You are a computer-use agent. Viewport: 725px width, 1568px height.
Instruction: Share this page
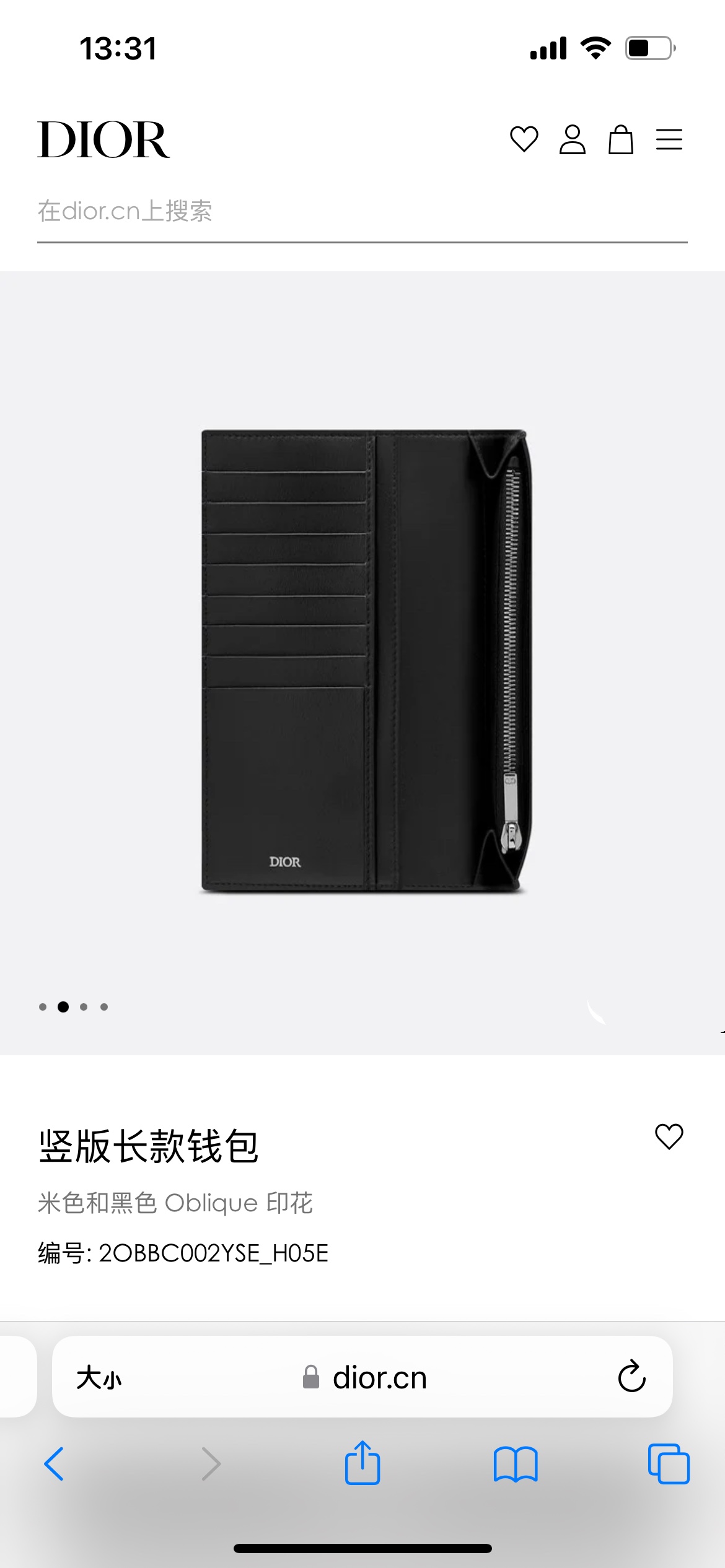[362, 1463]
